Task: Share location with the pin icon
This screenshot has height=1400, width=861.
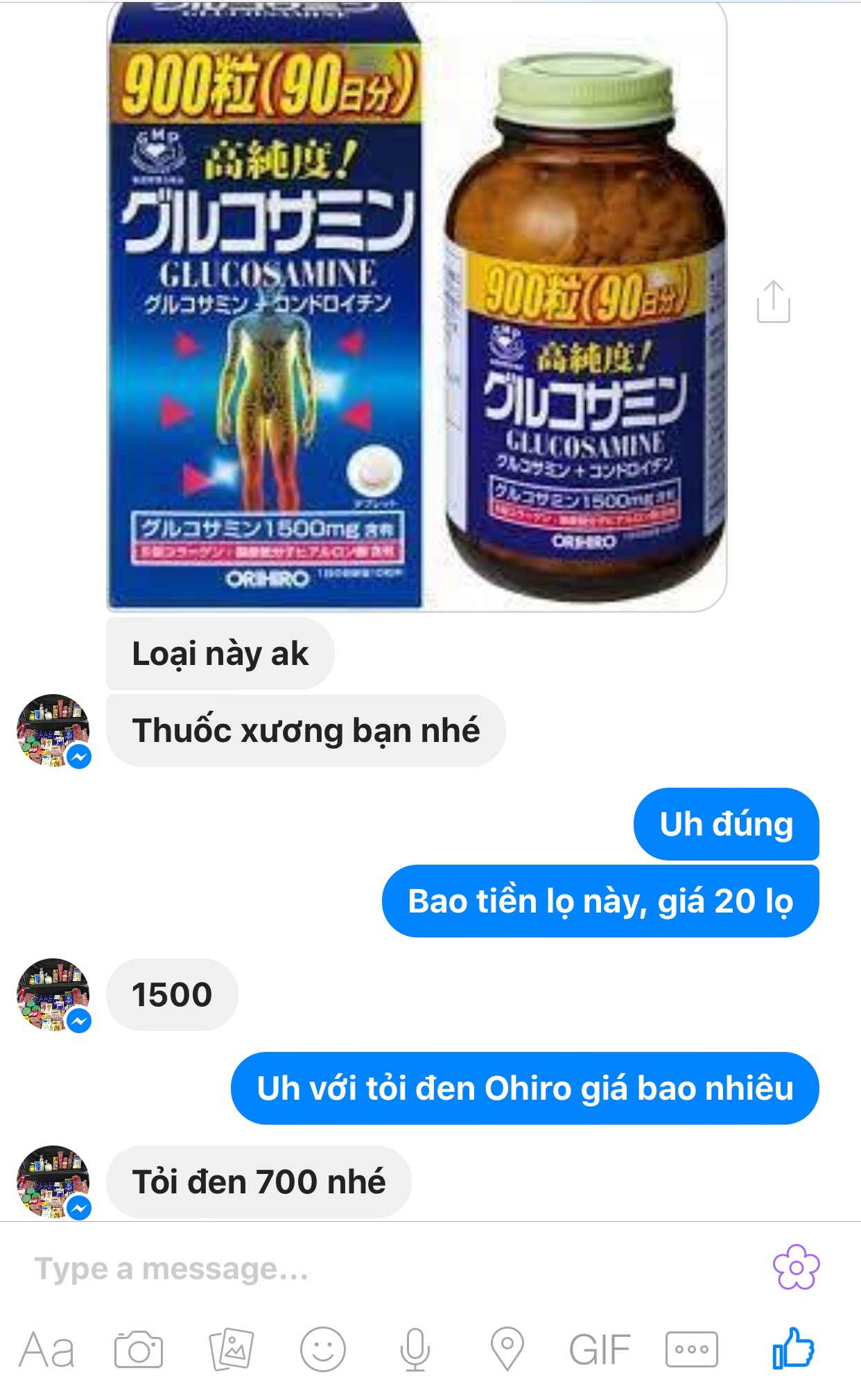Action: [507, 1349]
